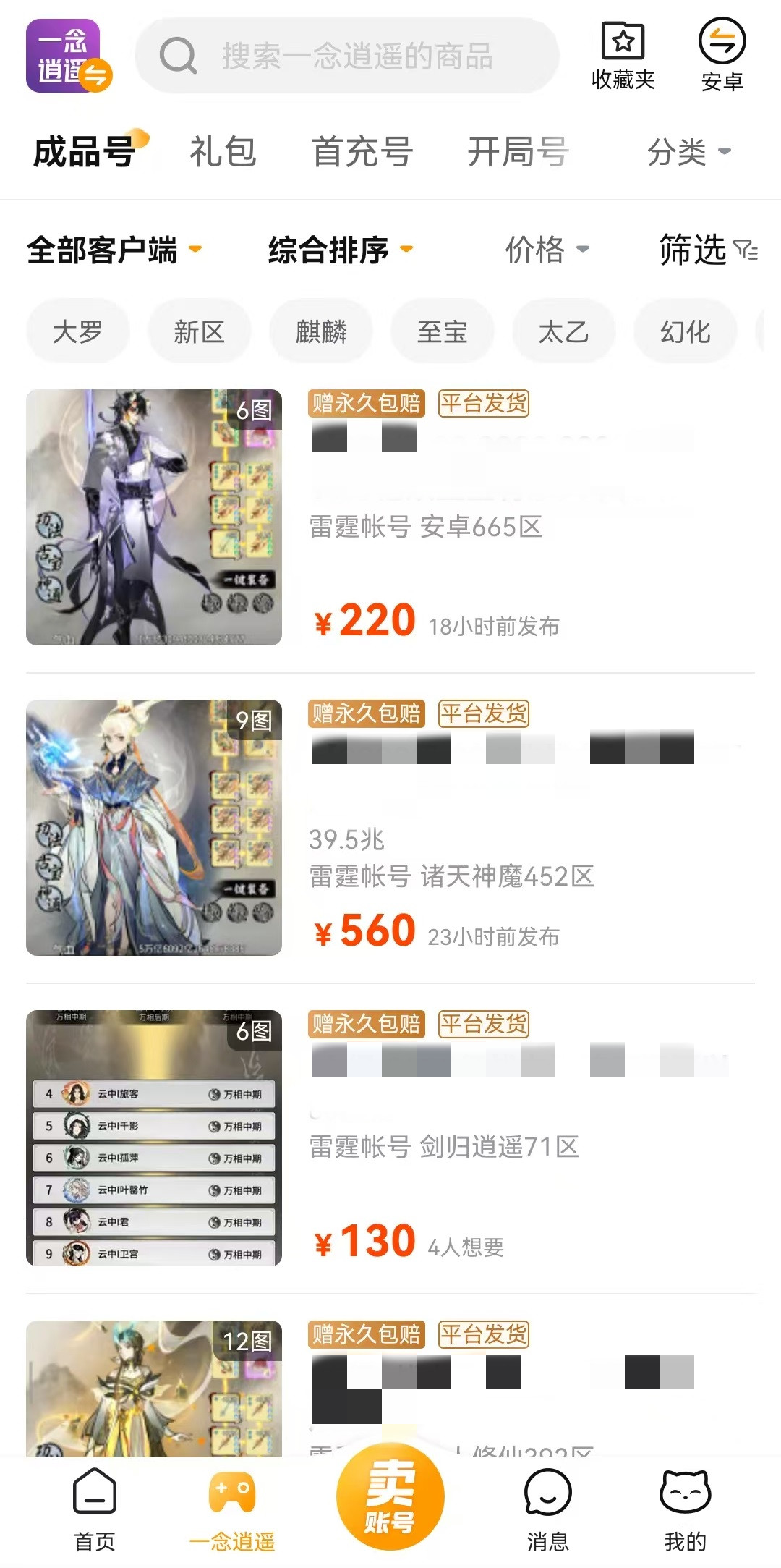This screenshot has width=781, height=1568.
Task: Switch to the 开局号 tab
Action: click(518, 152)
